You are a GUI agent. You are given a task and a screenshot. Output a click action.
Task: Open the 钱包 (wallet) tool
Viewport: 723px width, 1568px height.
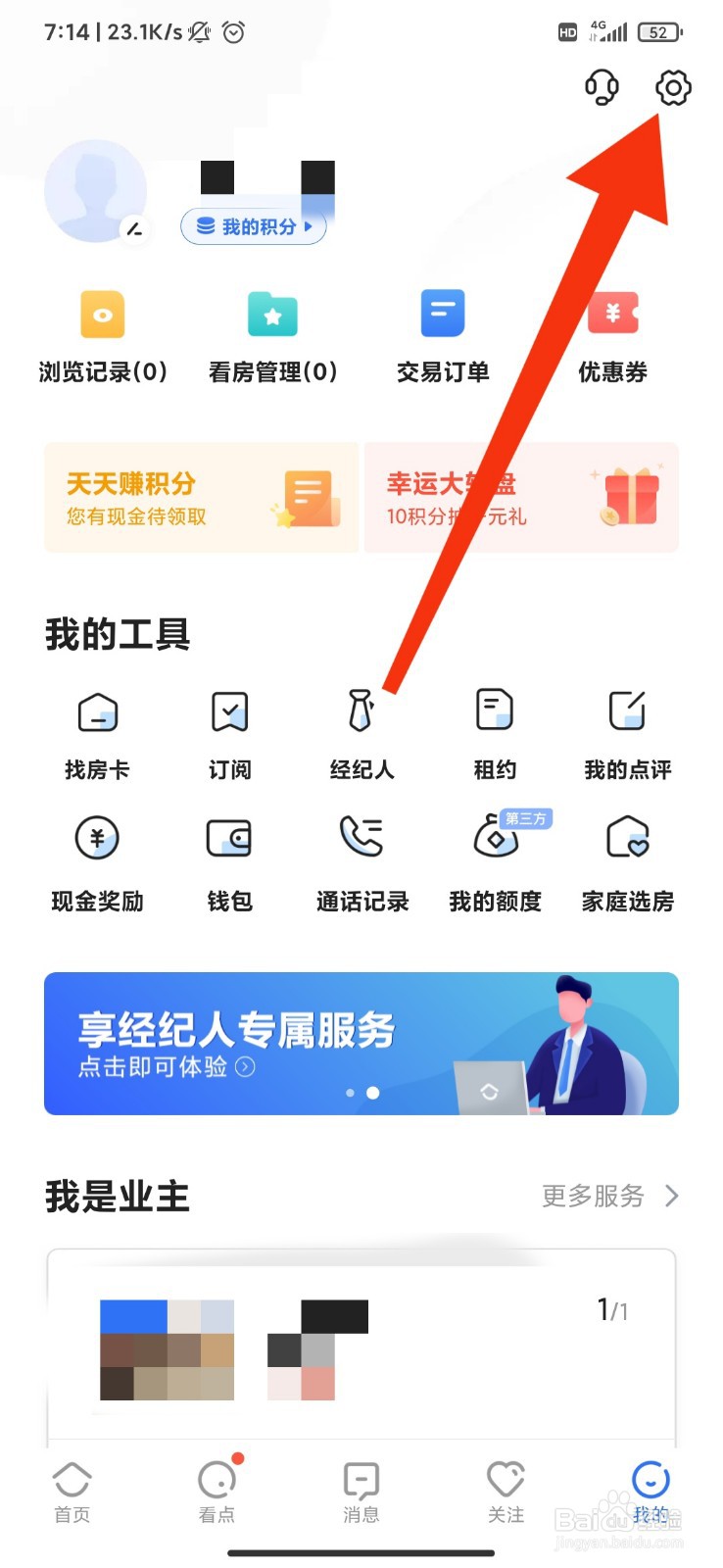229,862
